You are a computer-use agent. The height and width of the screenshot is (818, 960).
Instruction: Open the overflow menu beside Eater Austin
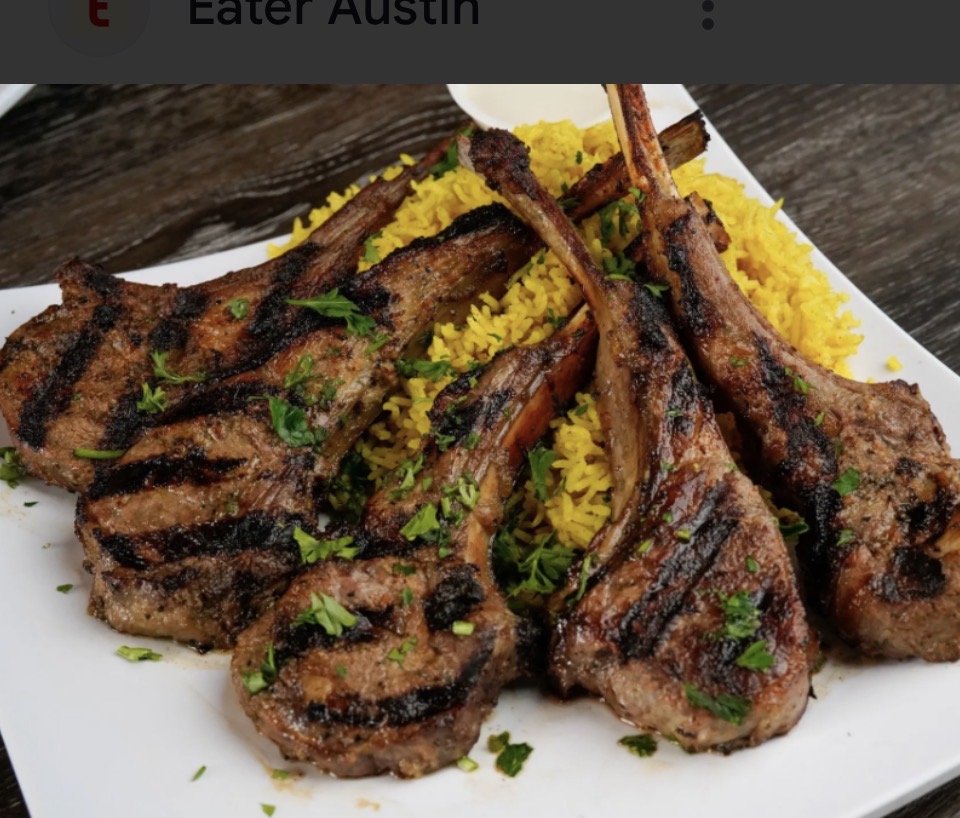(x=708, y=14)
